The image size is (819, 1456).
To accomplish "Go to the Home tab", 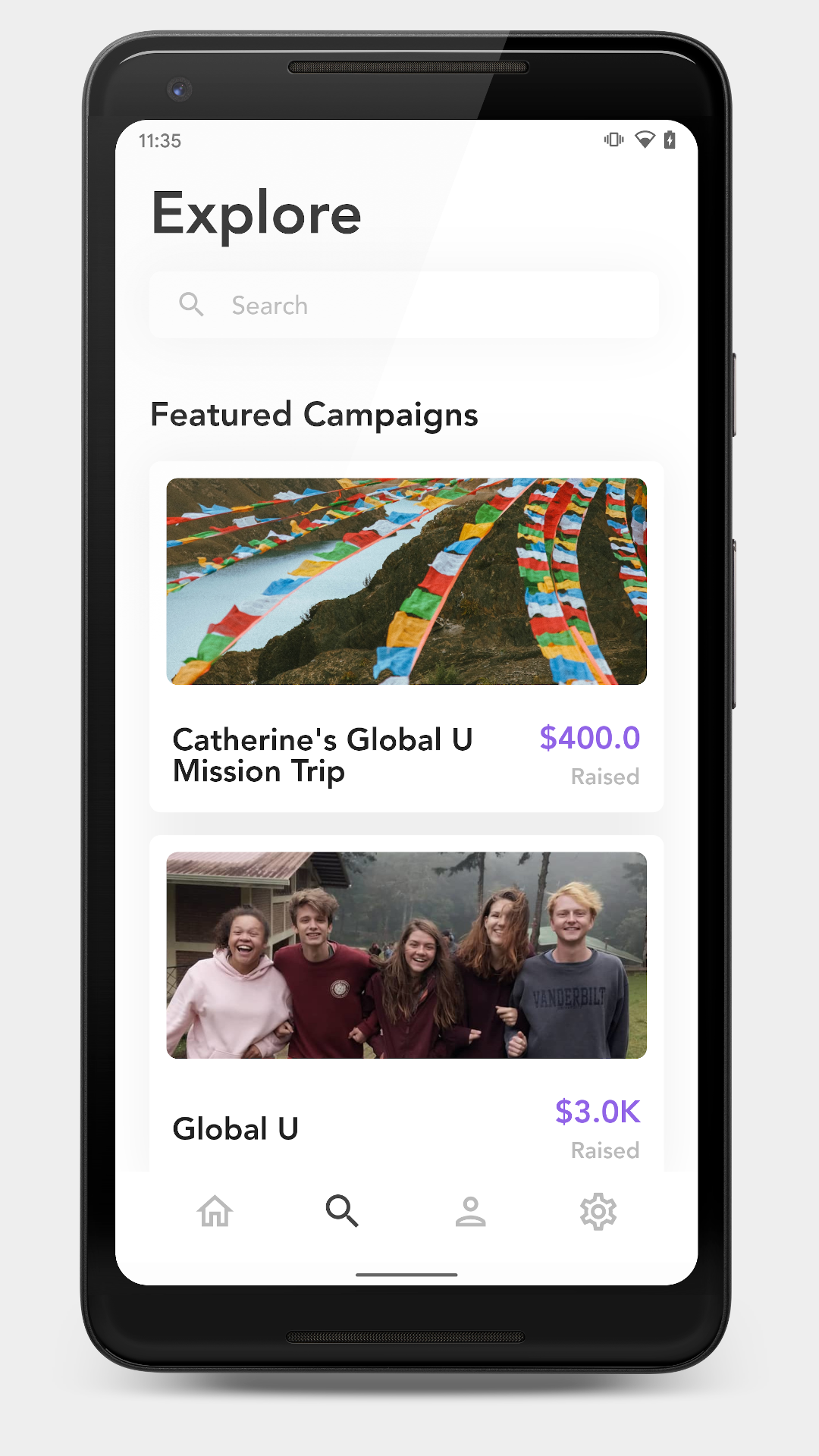I will click(215, 1211).
